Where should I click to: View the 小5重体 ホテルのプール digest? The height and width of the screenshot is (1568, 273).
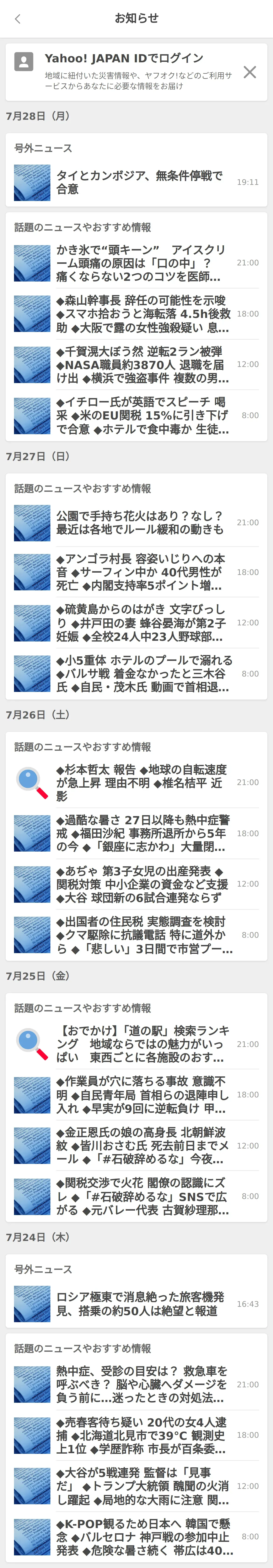[140, 674]
